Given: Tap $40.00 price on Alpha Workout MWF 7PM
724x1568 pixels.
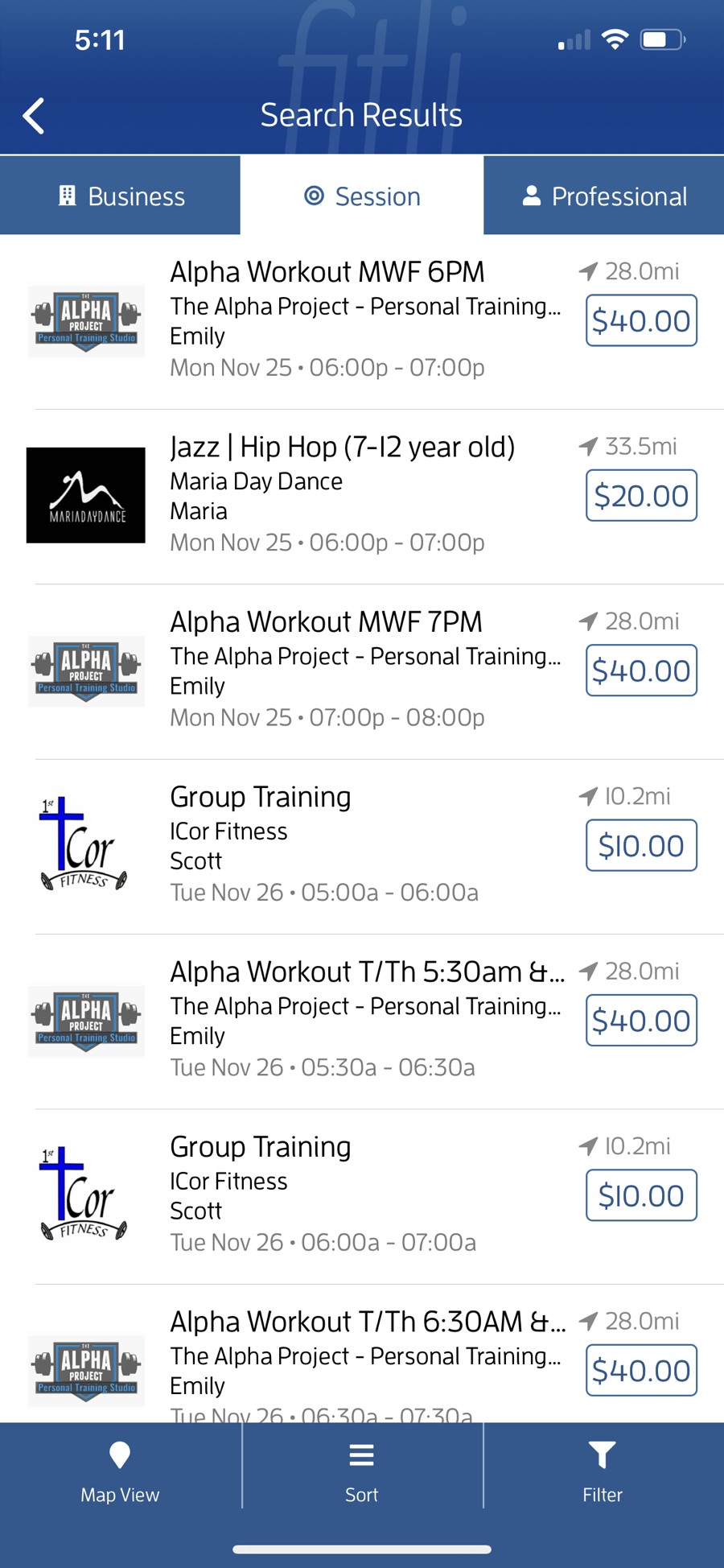Looking at the screenshot, I should point(641,671).
